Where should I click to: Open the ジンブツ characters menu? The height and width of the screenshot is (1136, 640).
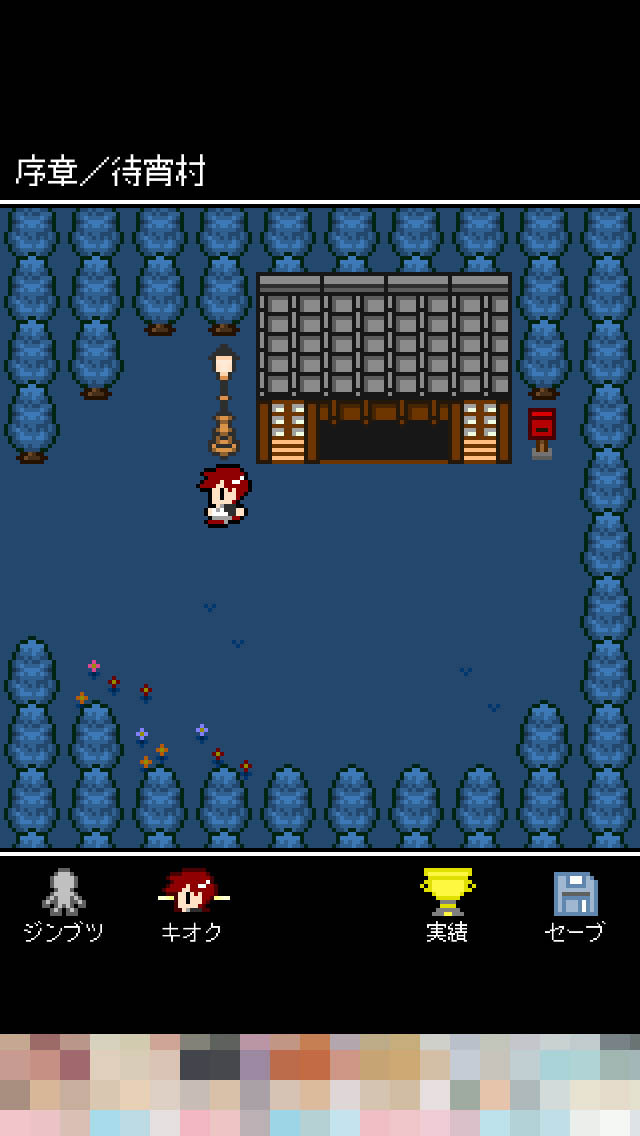coord(64,904)
